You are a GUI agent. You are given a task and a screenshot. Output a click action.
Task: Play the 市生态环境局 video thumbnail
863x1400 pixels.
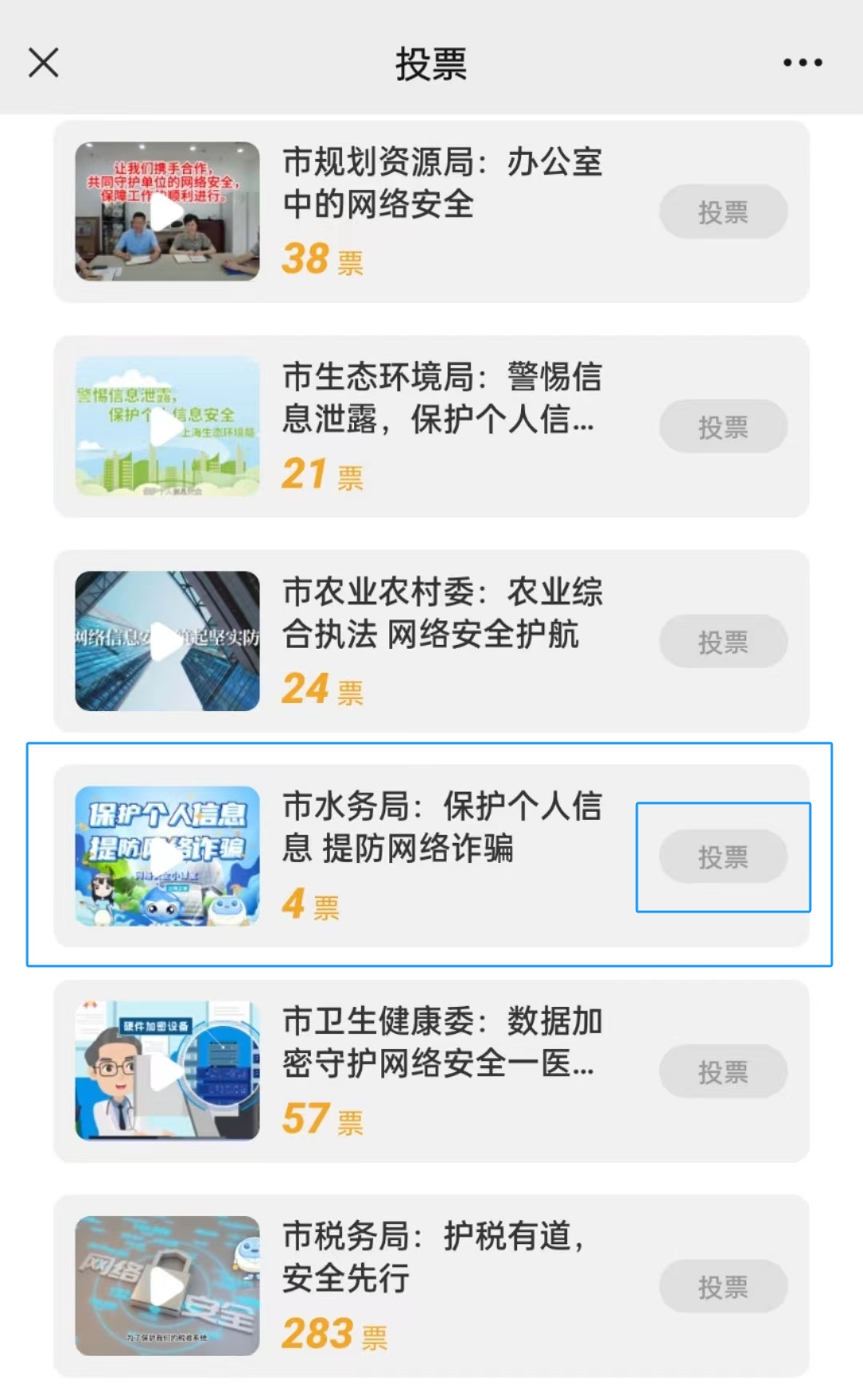click(x=167, y=427)
